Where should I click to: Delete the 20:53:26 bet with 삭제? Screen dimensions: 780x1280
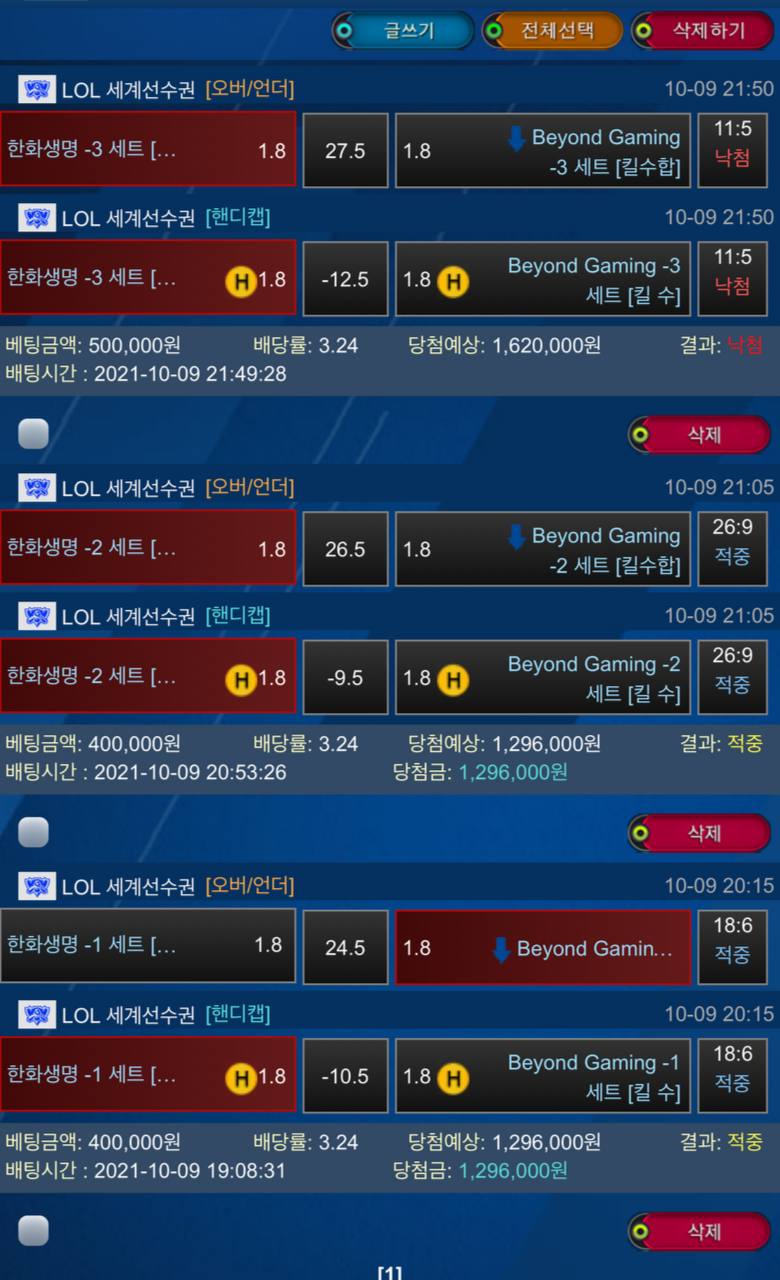pos(699,833)
